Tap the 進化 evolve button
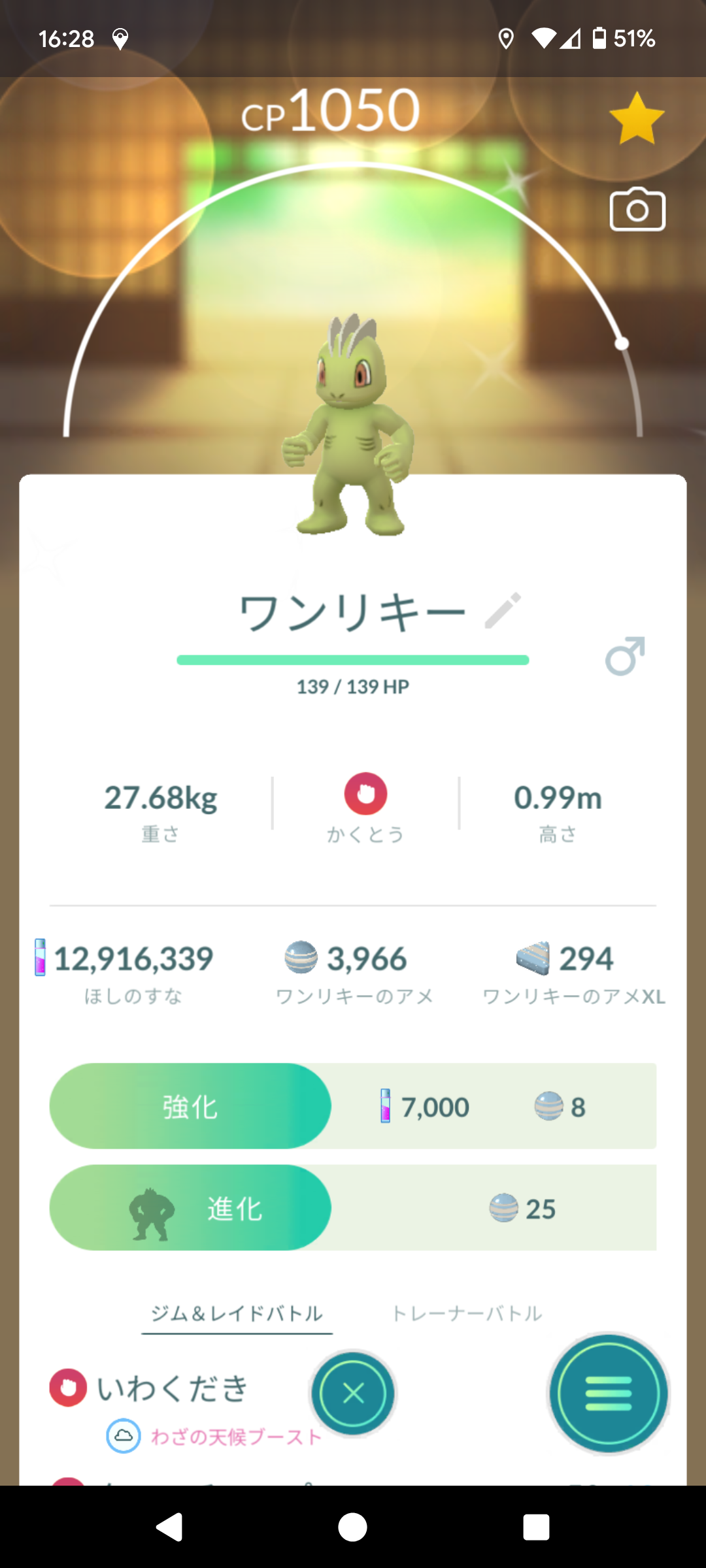 [190, 1208]
